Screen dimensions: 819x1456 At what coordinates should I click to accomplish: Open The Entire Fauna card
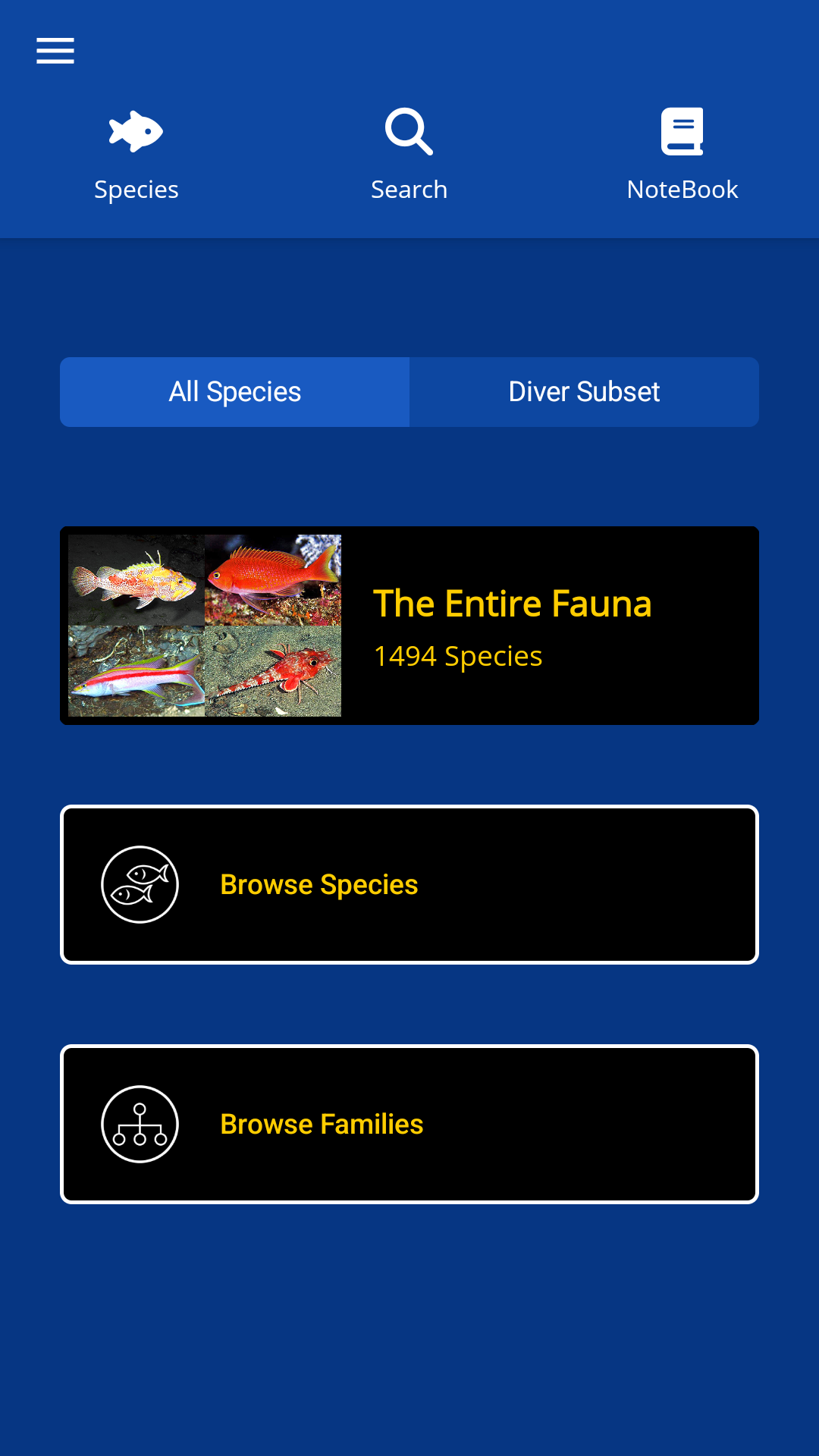(x=409, y=626)
